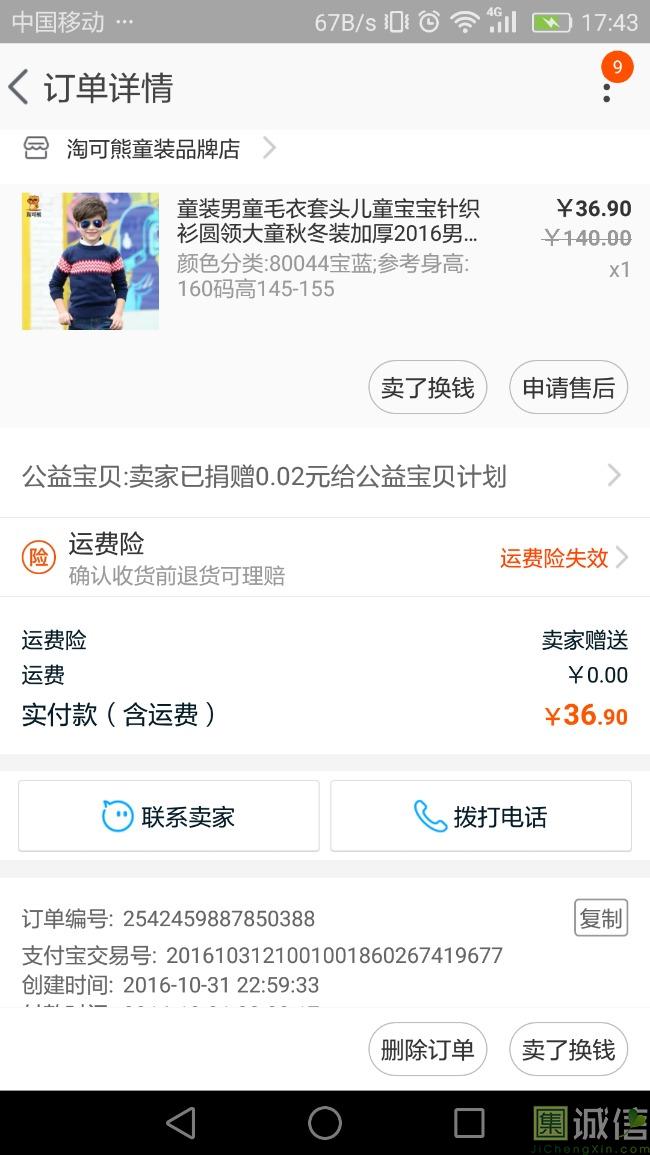This screenshot has height=1155, width=650.
Task: Open the 淘可熊童装品牌店 store page
Action: [150, 149]
